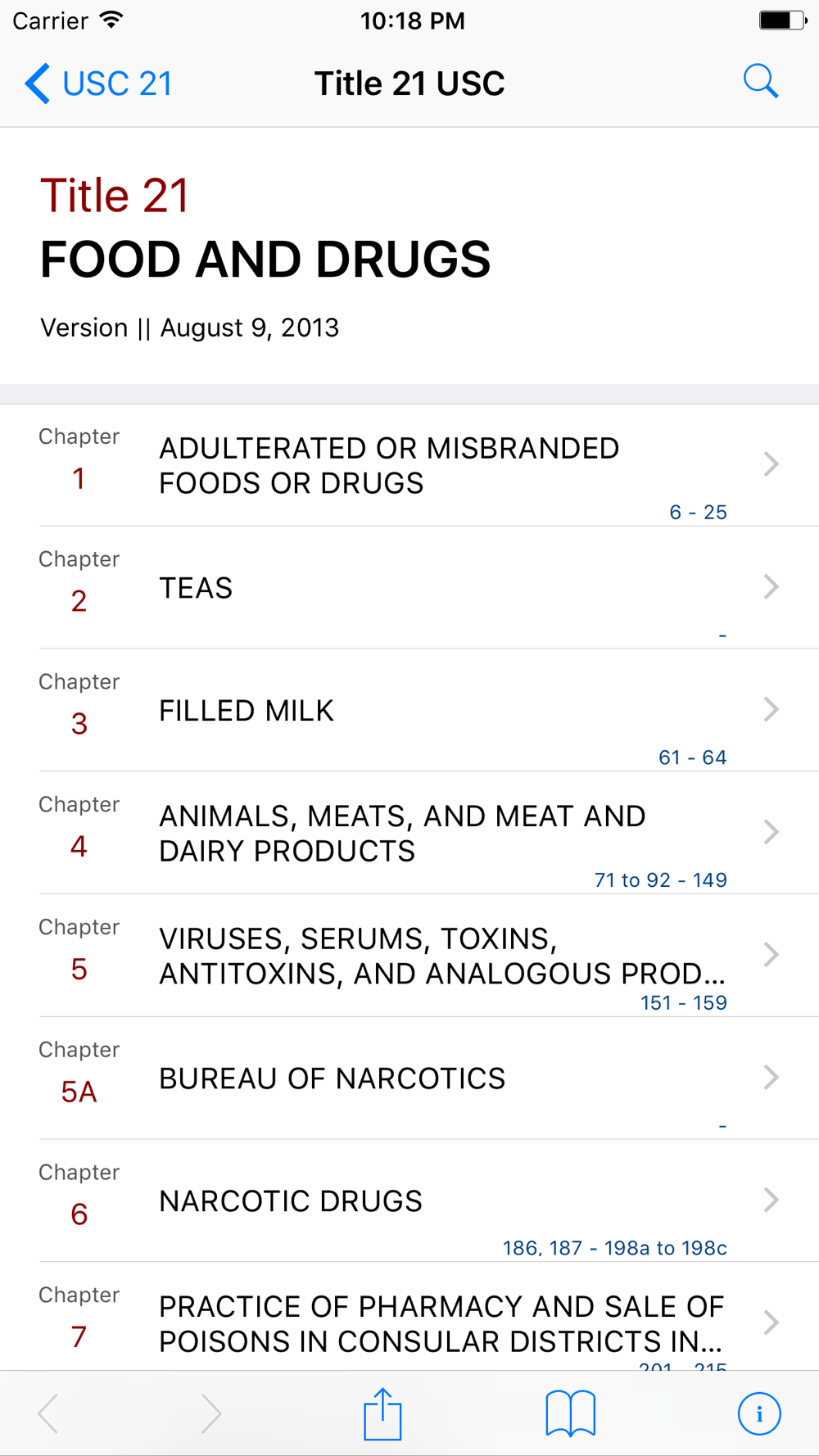This screenshot has width=819, height=1456.
Task: Open the search magnifier icon
Action: pos(760,81)
